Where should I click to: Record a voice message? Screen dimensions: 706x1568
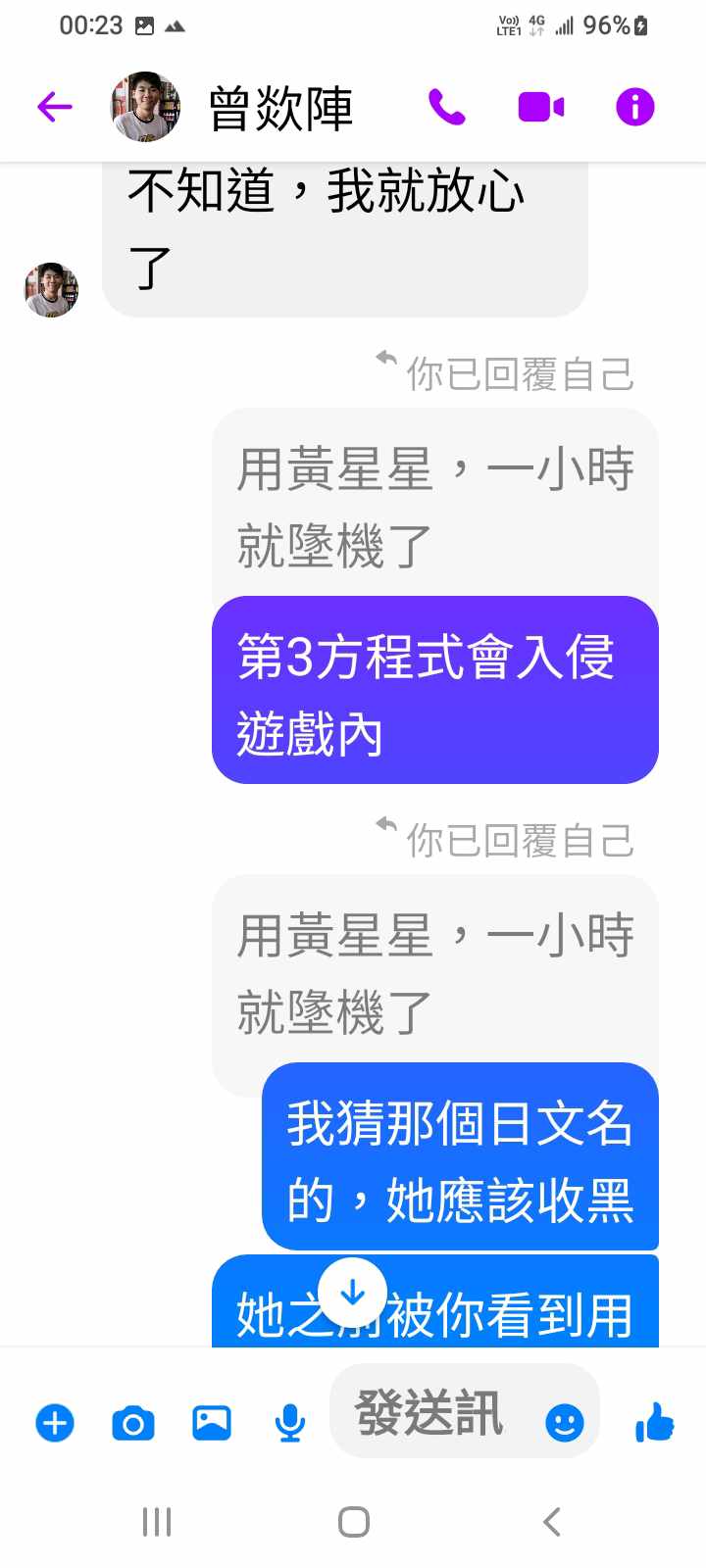coord(289,1423)
